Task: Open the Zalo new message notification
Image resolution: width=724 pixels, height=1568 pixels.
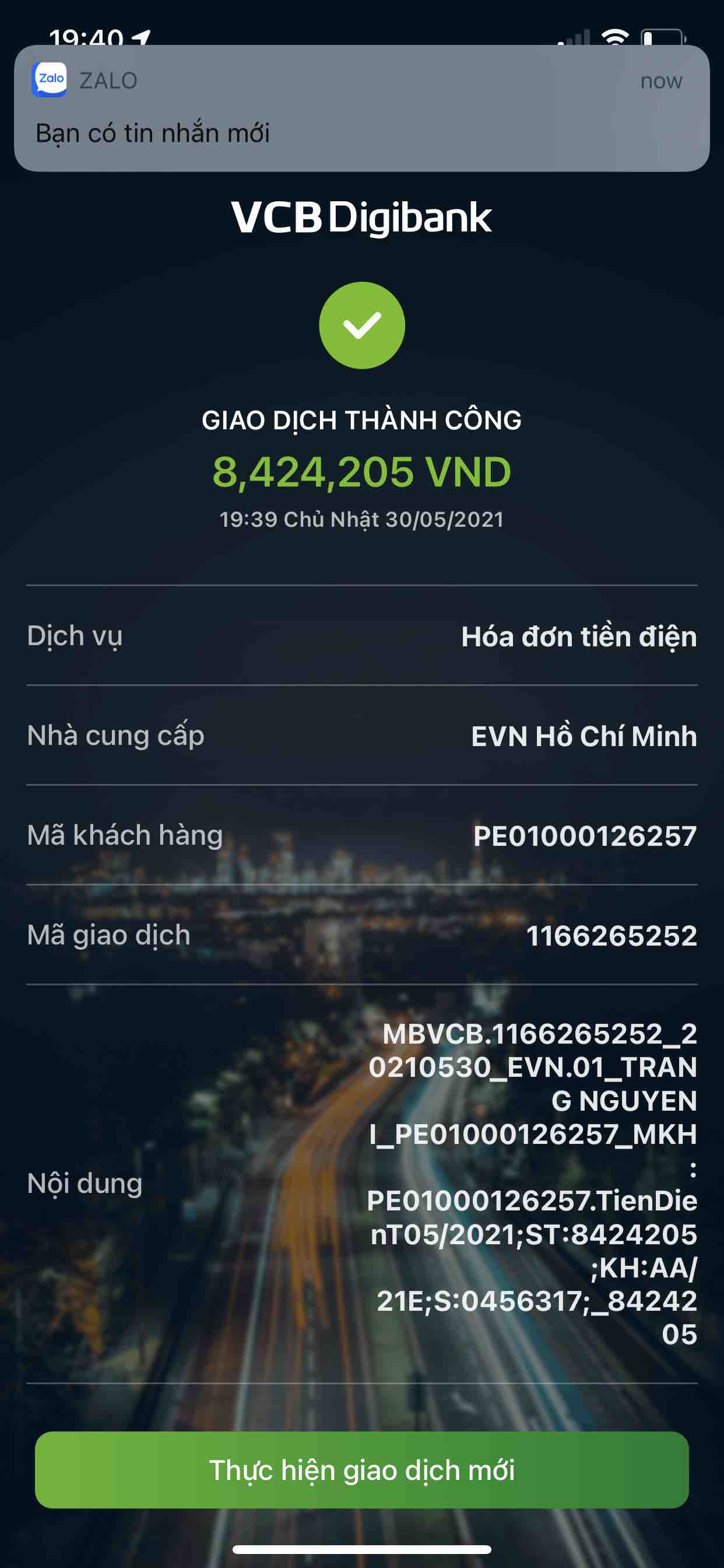Action: (x=361, y=108)
